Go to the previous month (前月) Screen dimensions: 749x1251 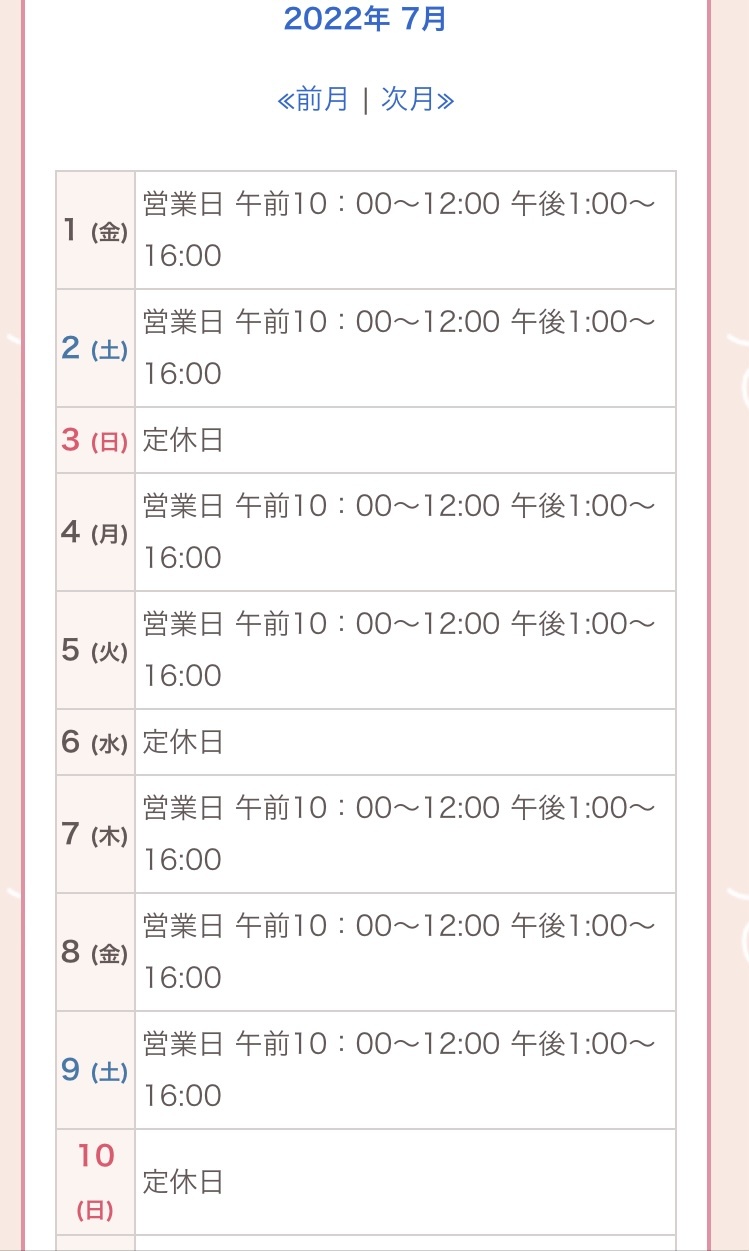(x=313, y=100)
